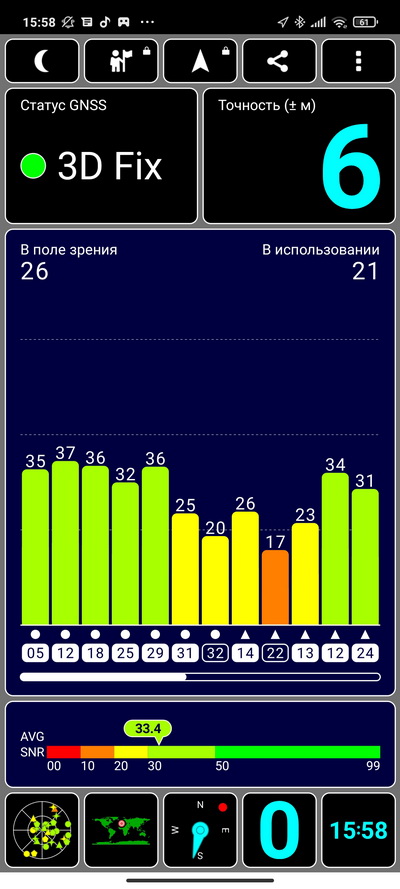Open the navigation arrow tool
Image resolution: width=400 pixels, height=889 pixels.
point(200,61)
